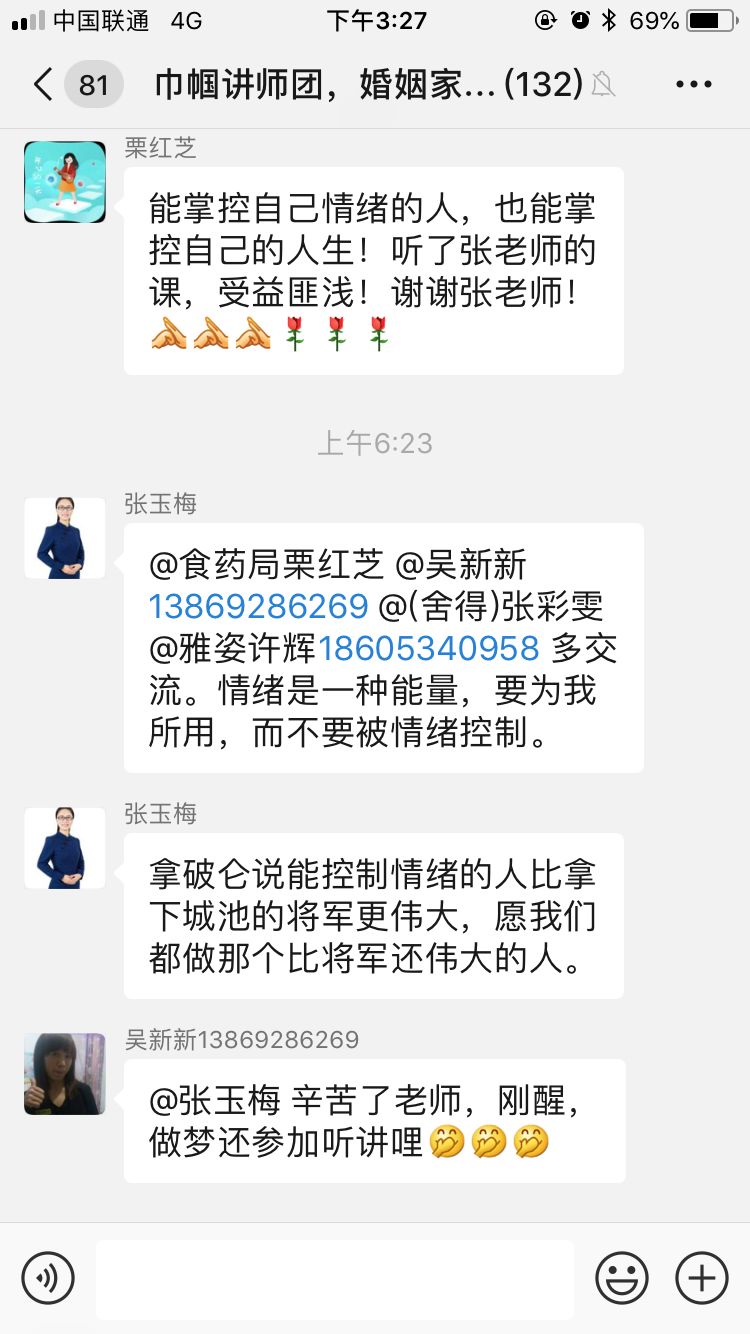The width and height of the screenshot is (750, 1334).
Task: Open the plus attachment menu
Action: click(702, 1277)
